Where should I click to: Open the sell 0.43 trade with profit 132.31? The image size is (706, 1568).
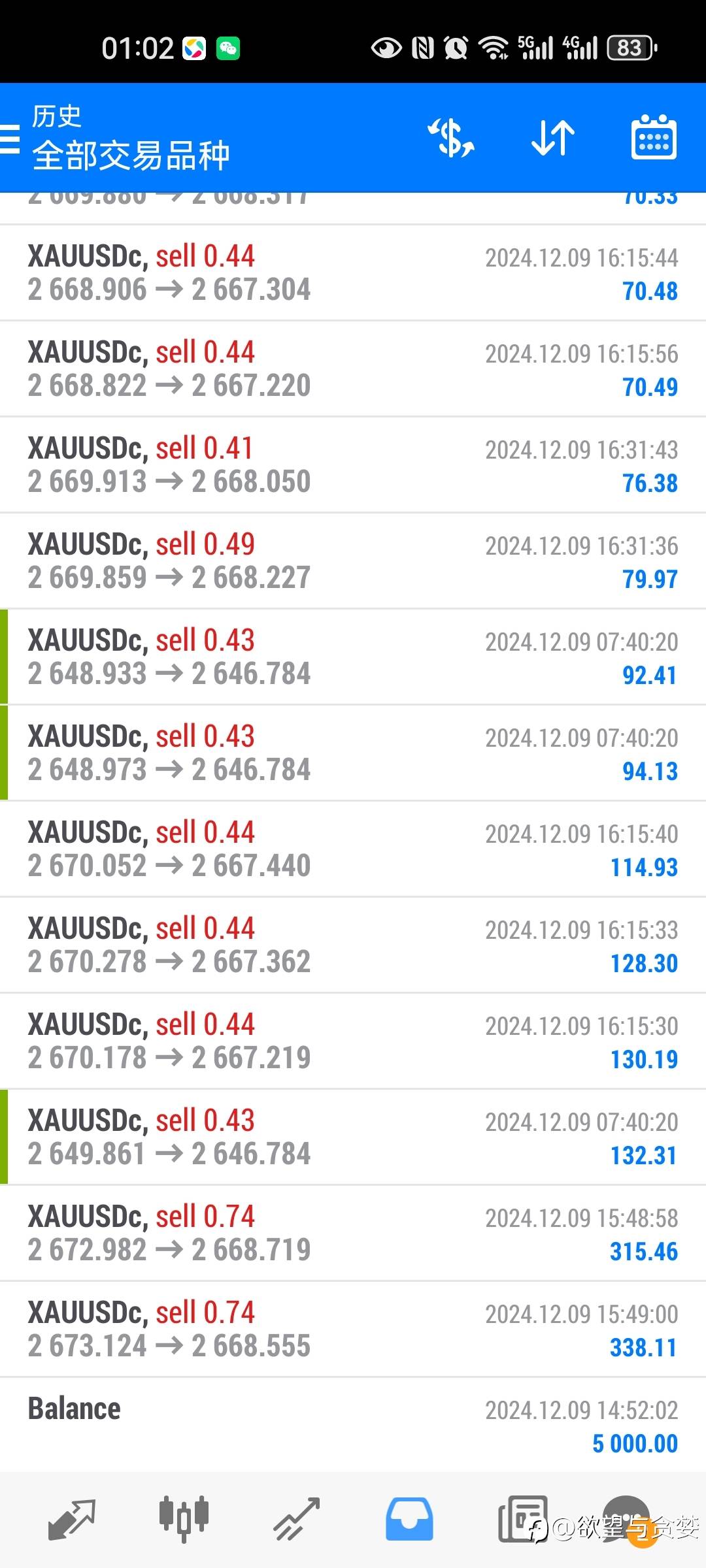coord(353,1137)
